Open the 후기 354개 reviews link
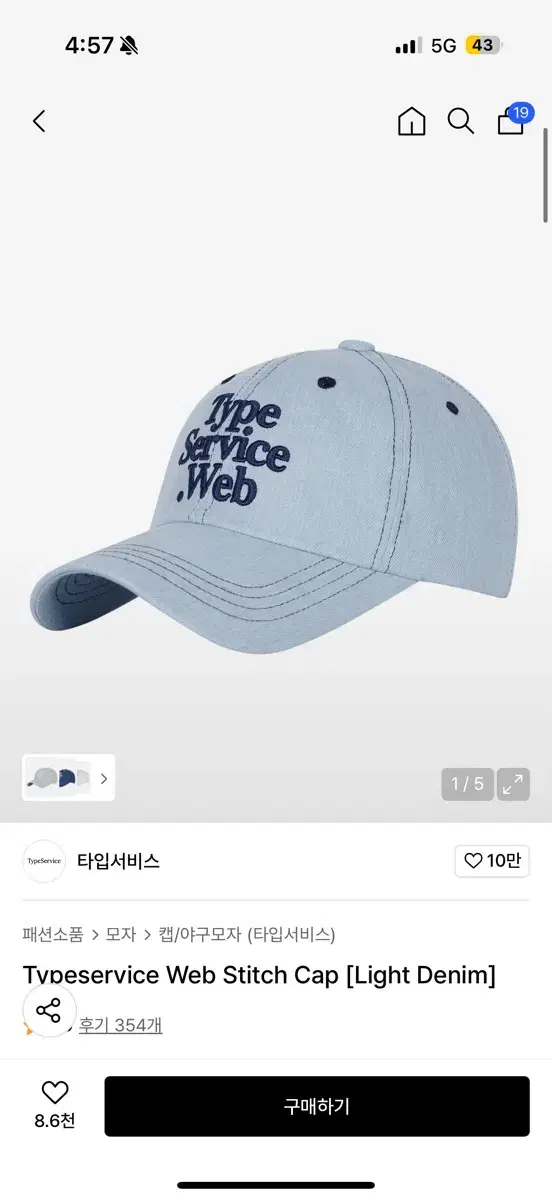 tap(121, 1025)
